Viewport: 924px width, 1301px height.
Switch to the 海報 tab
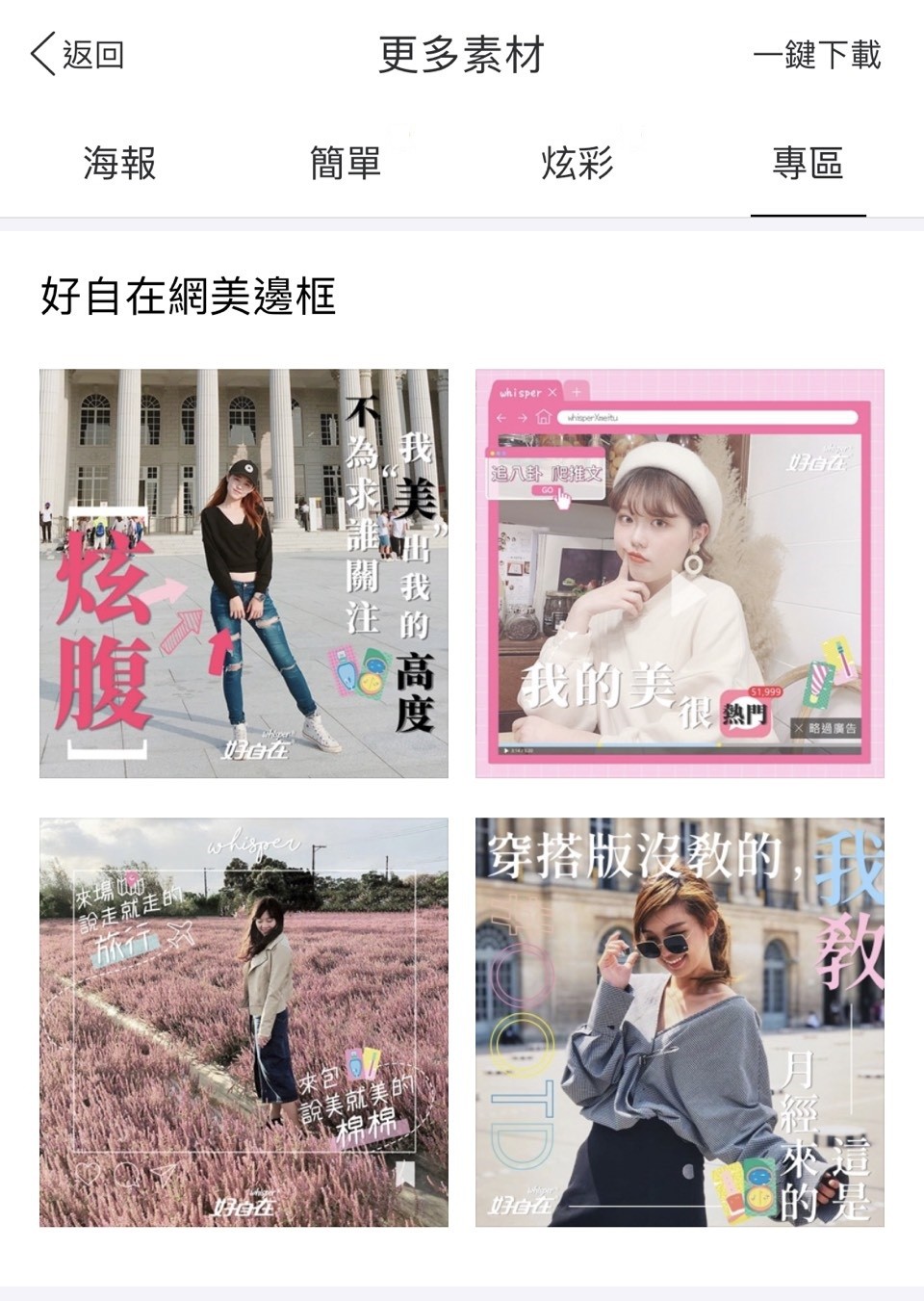tap(119, 164)
